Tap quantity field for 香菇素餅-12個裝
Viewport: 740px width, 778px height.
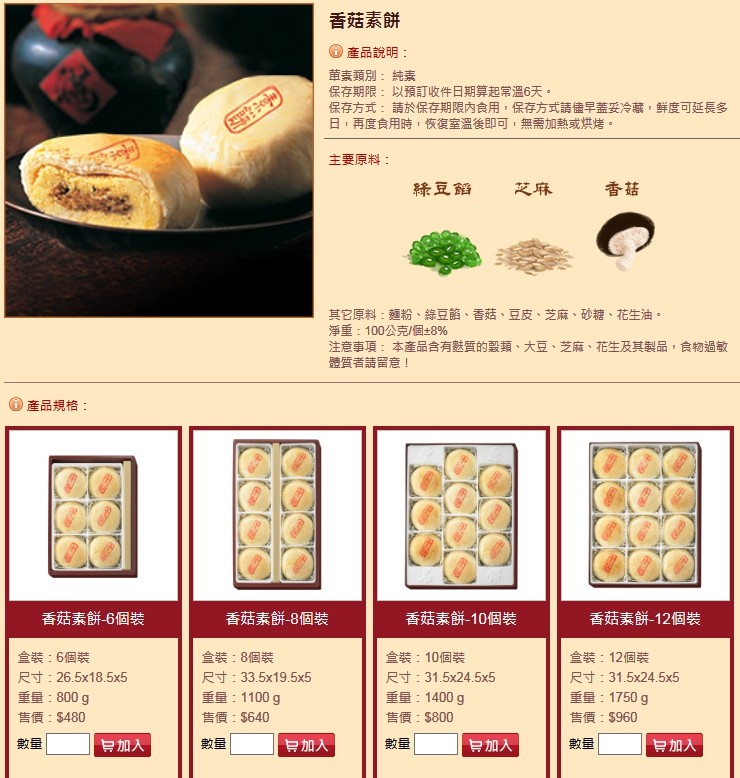[619, 744]
